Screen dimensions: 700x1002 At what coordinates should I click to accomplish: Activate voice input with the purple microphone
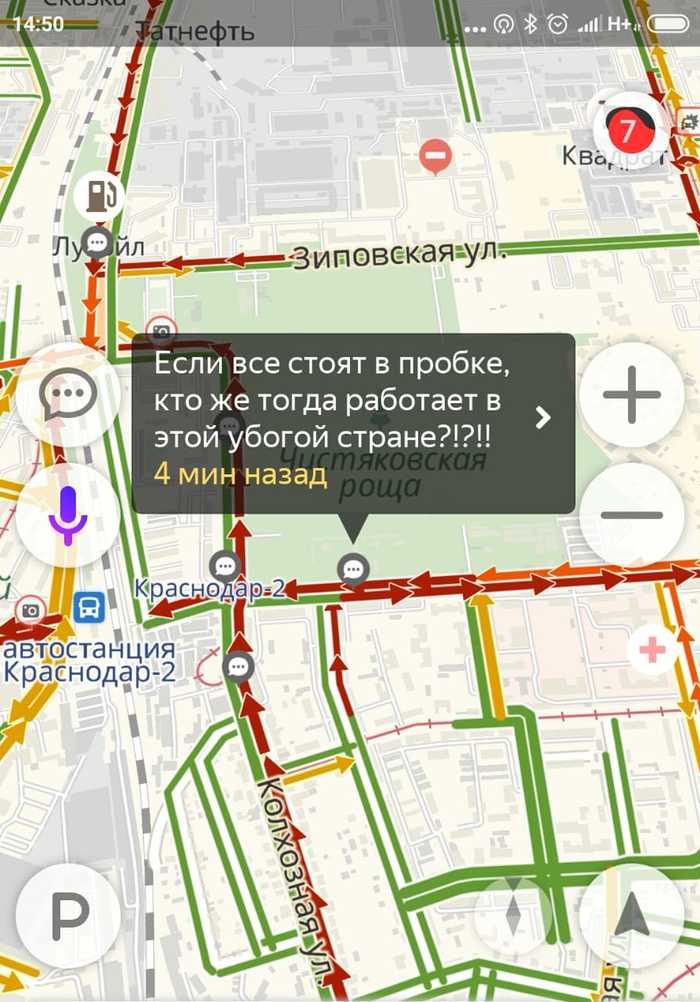[67, 516]
